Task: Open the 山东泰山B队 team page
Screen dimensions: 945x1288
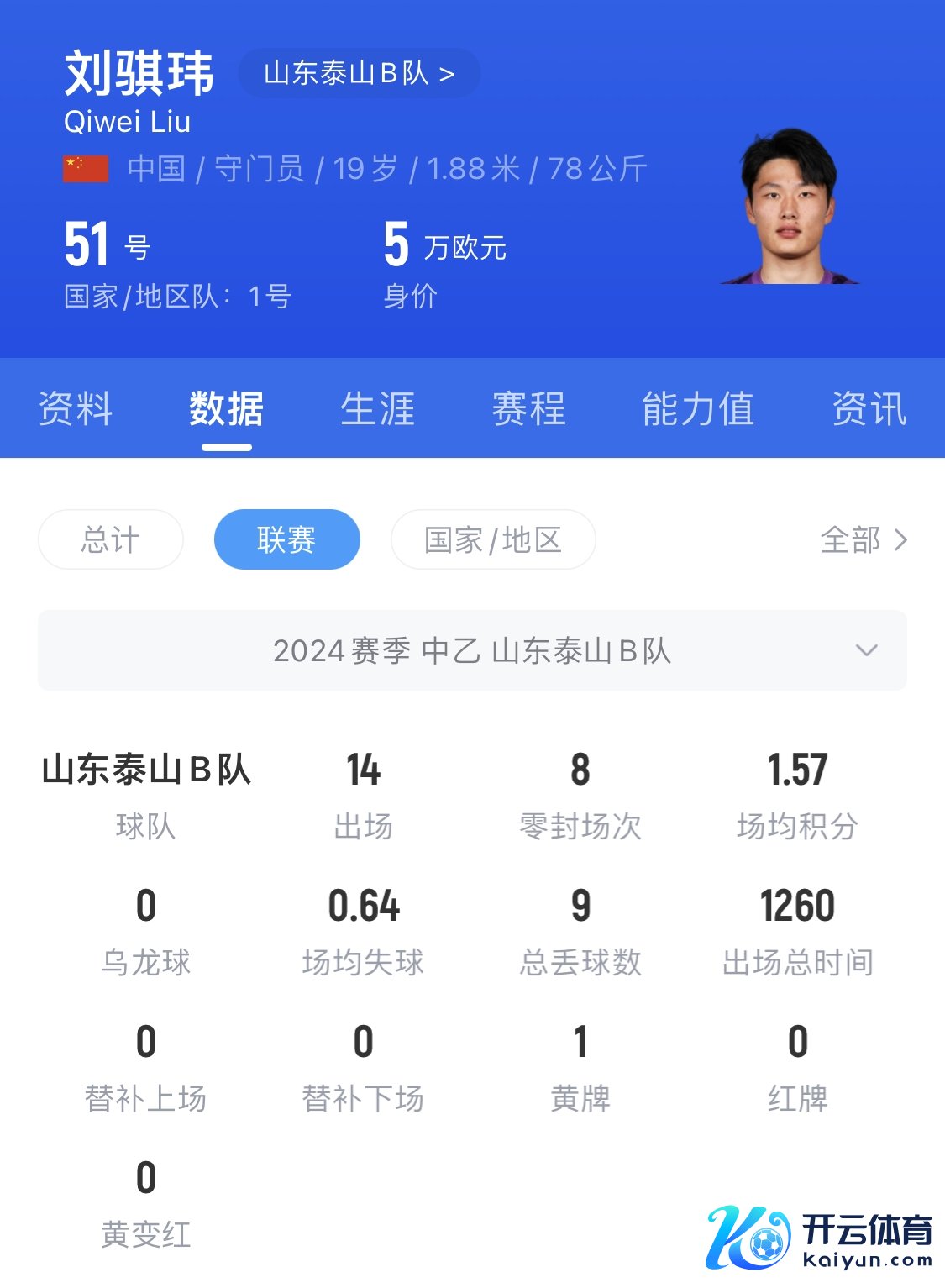Action: point(359,74)
